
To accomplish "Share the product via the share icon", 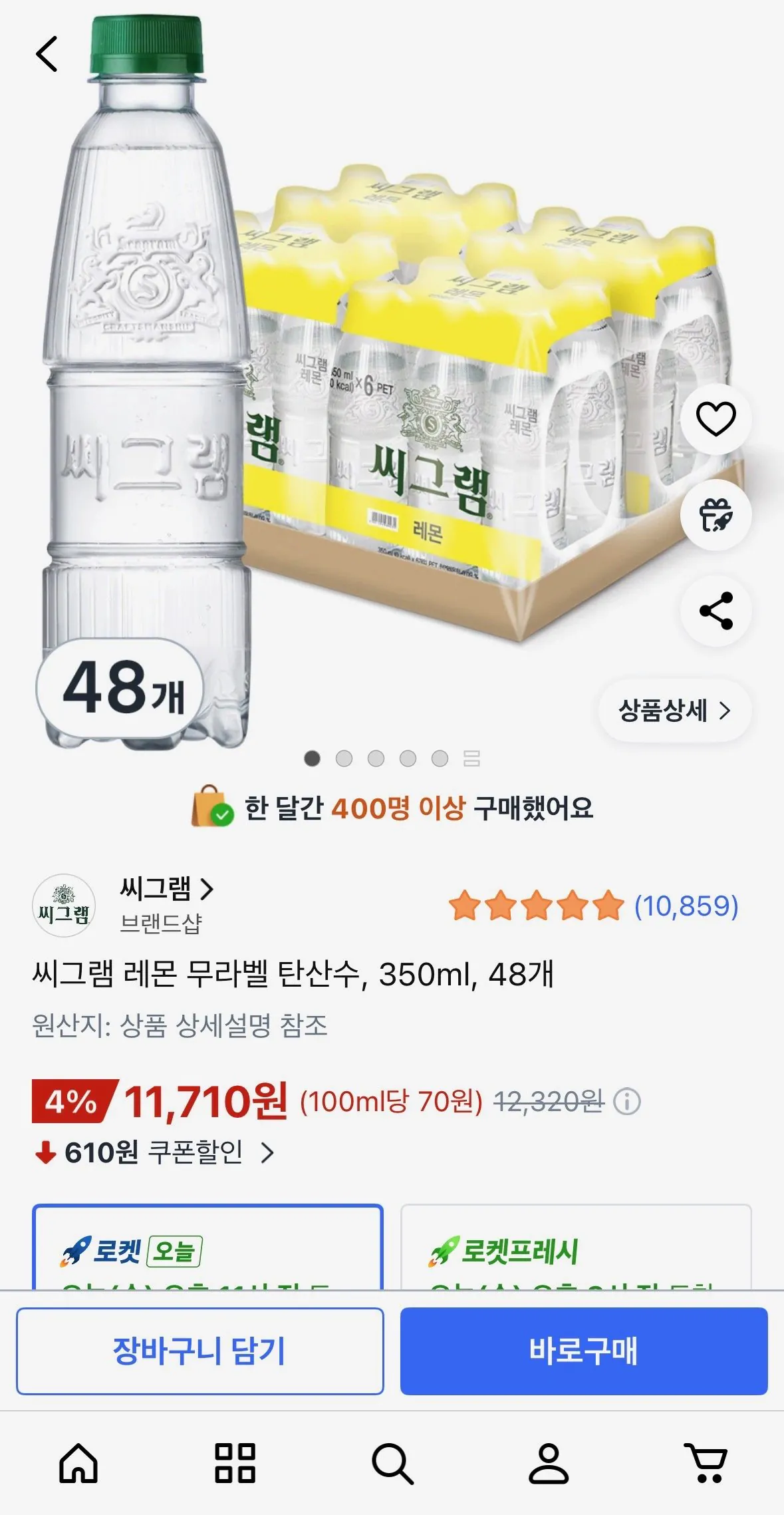I will tap(717, 610).
